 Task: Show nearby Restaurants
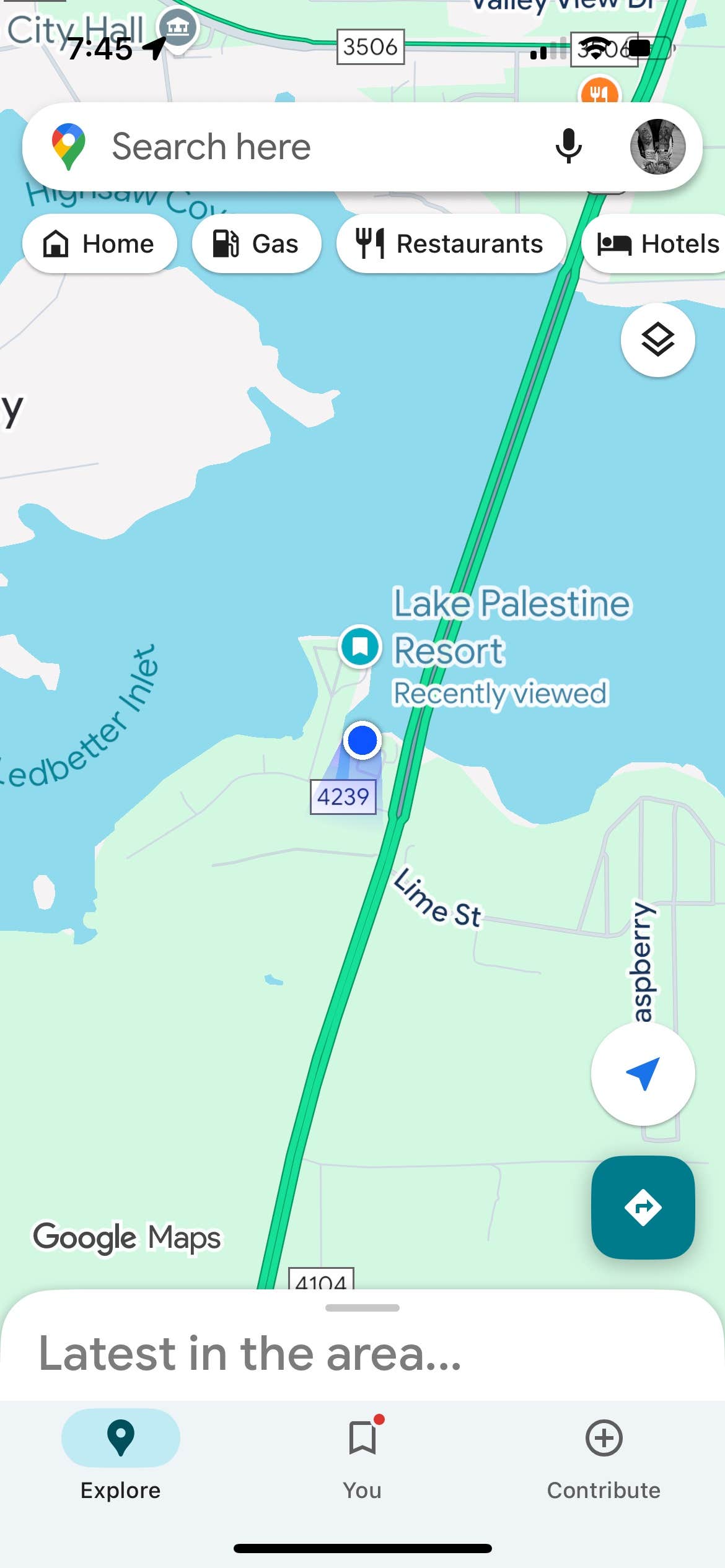450,243
